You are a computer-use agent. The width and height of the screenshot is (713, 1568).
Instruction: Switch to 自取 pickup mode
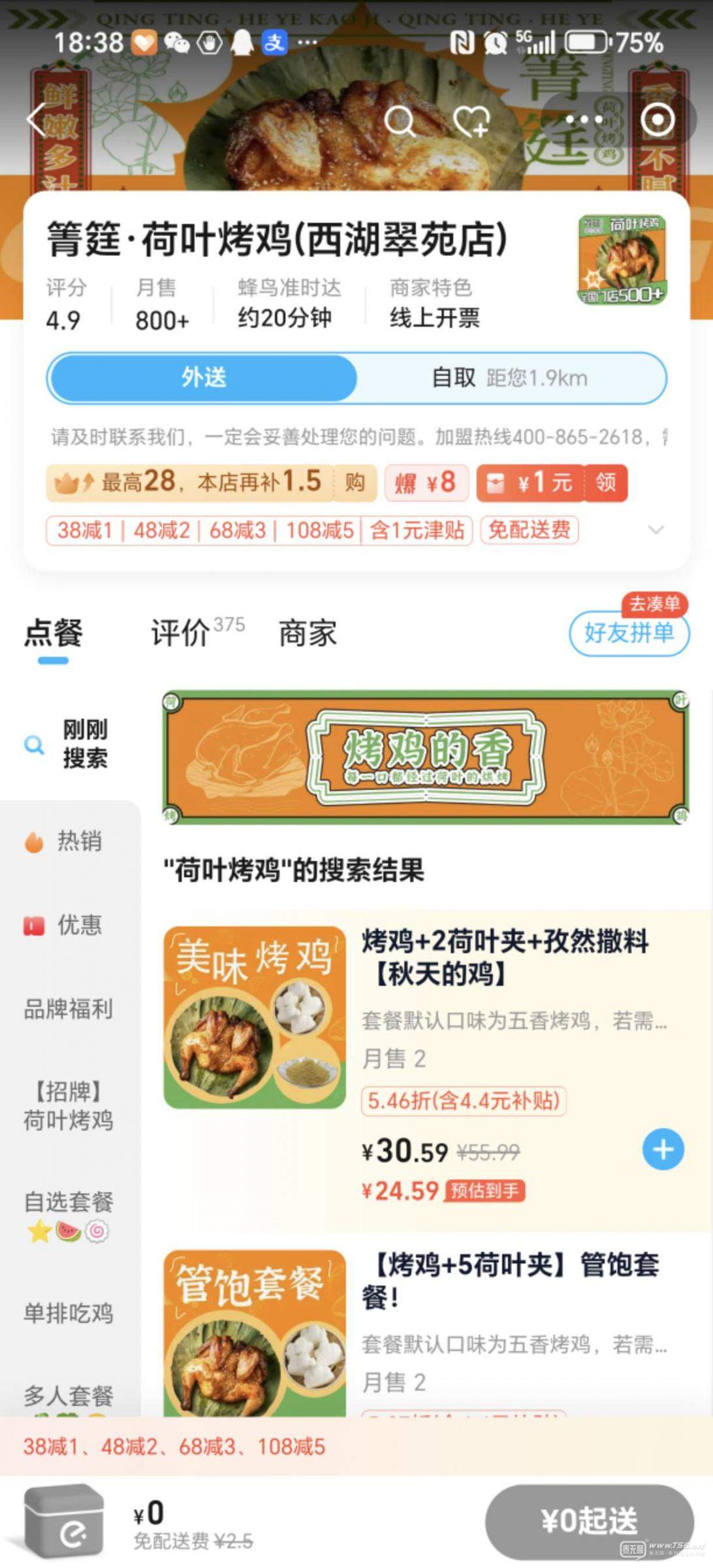point(511,378)
